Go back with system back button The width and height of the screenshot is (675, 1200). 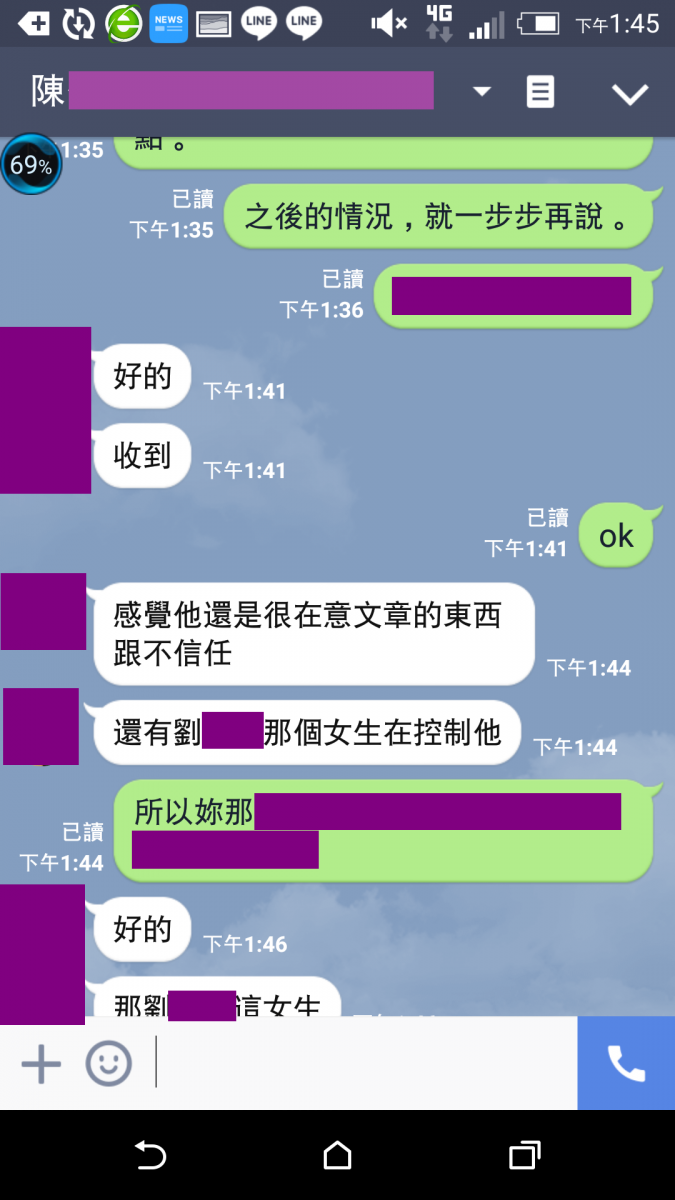[150, 1156]
